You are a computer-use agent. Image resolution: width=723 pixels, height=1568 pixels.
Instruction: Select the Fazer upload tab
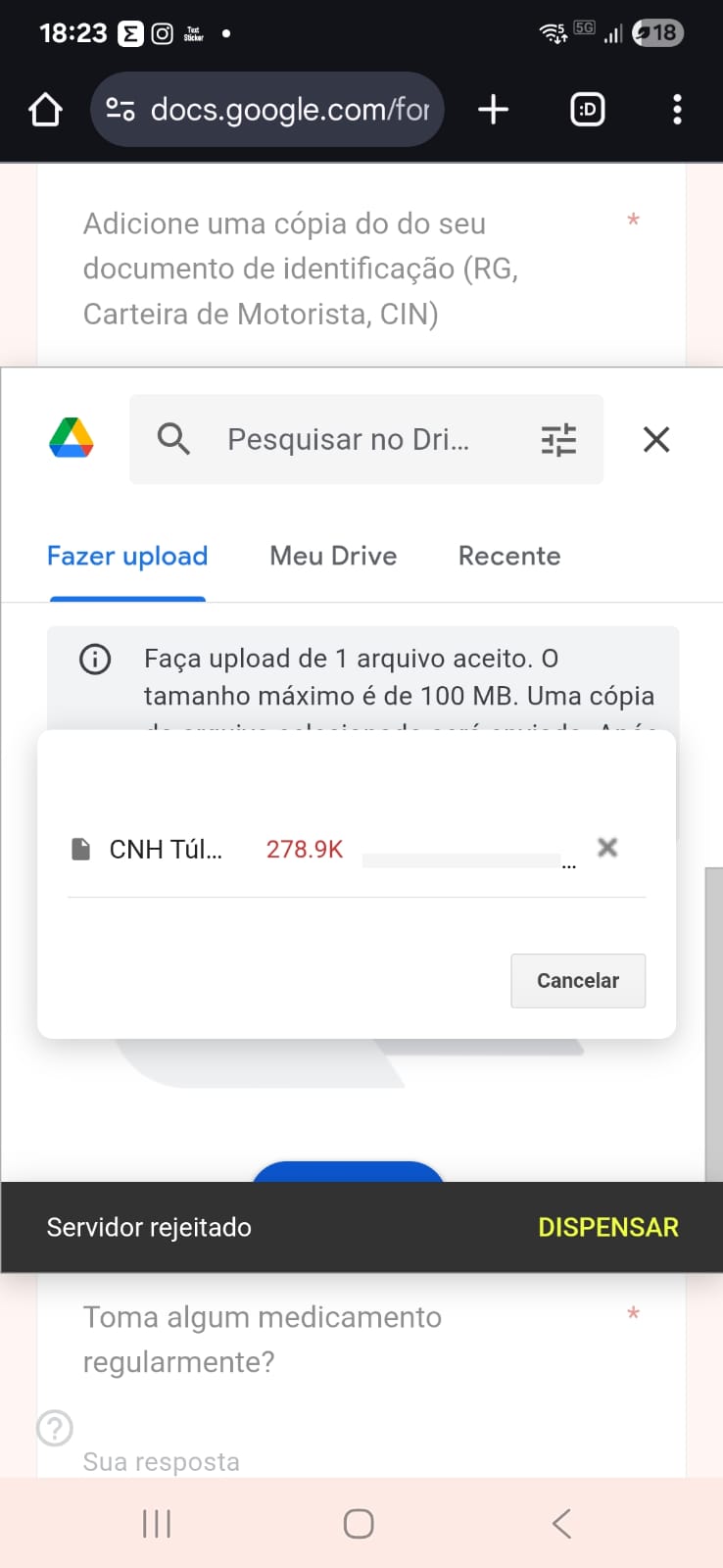(127, 557)
